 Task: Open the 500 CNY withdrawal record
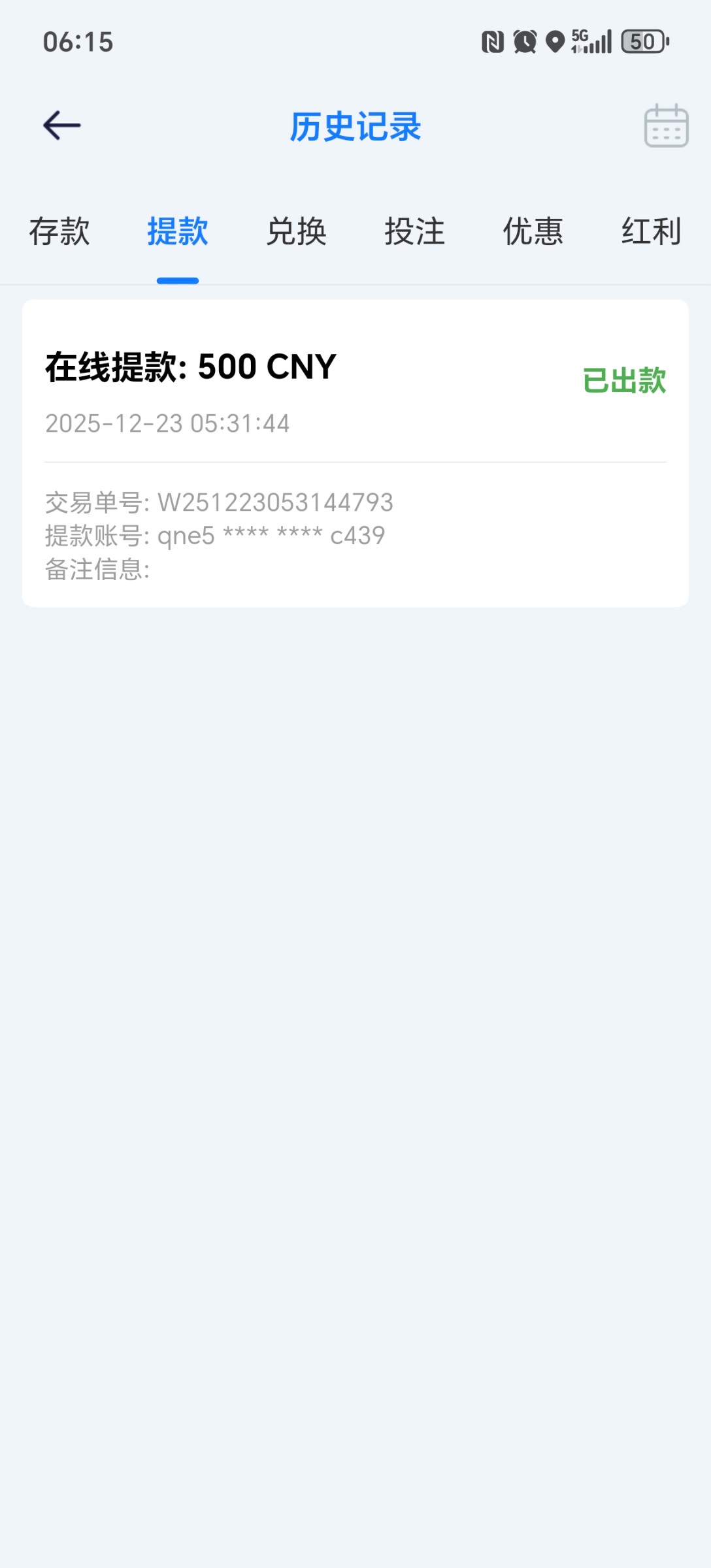pos(355,453)
